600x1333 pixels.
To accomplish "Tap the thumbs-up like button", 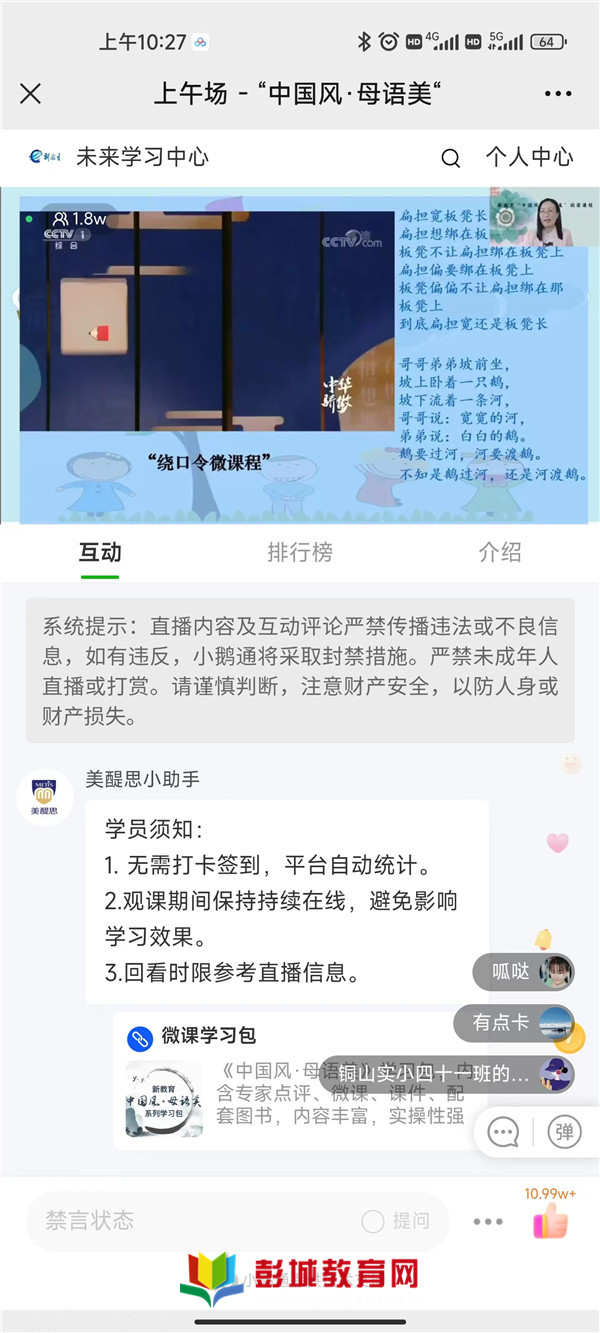I will coord(550,1220).
